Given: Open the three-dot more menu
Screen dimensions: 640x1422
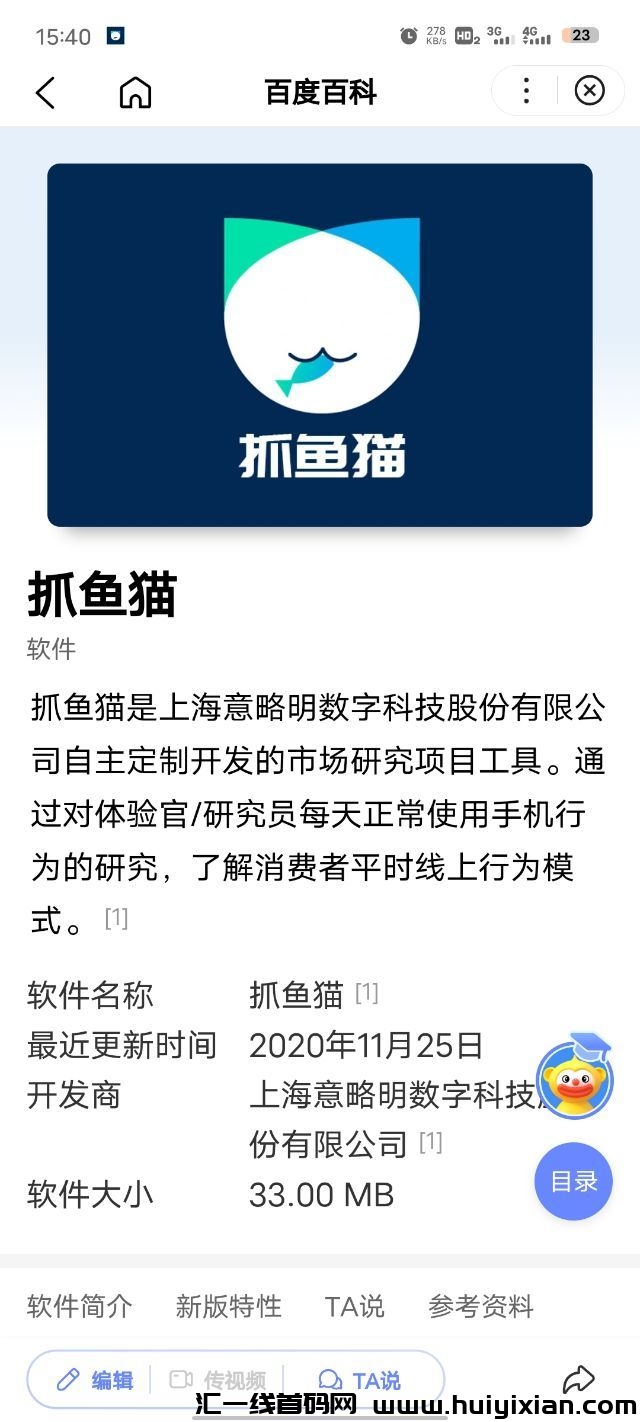Looking at the screenshot, I should point(526,91).
